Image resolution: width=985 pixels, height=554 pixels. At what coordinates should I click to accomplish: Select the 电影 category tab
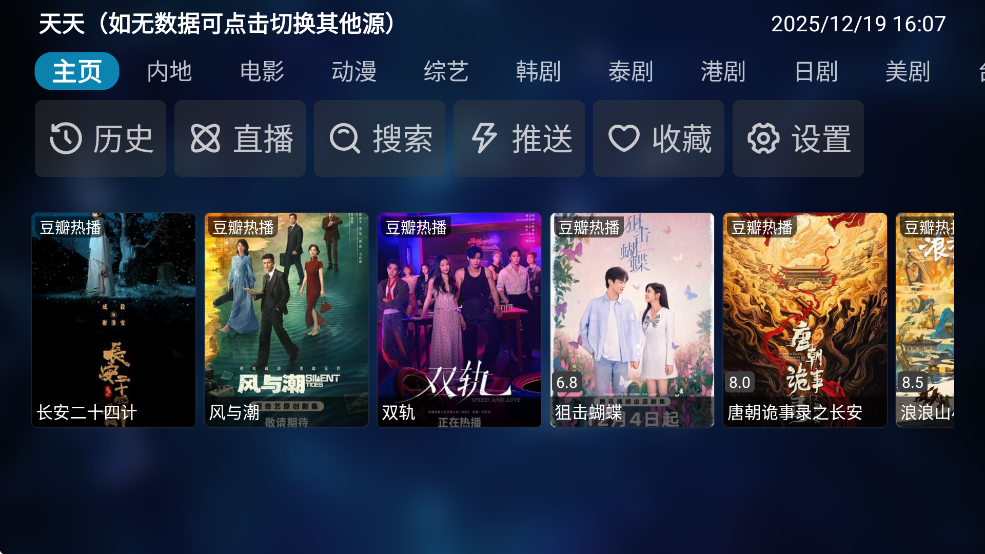click(x=262, y=72)
